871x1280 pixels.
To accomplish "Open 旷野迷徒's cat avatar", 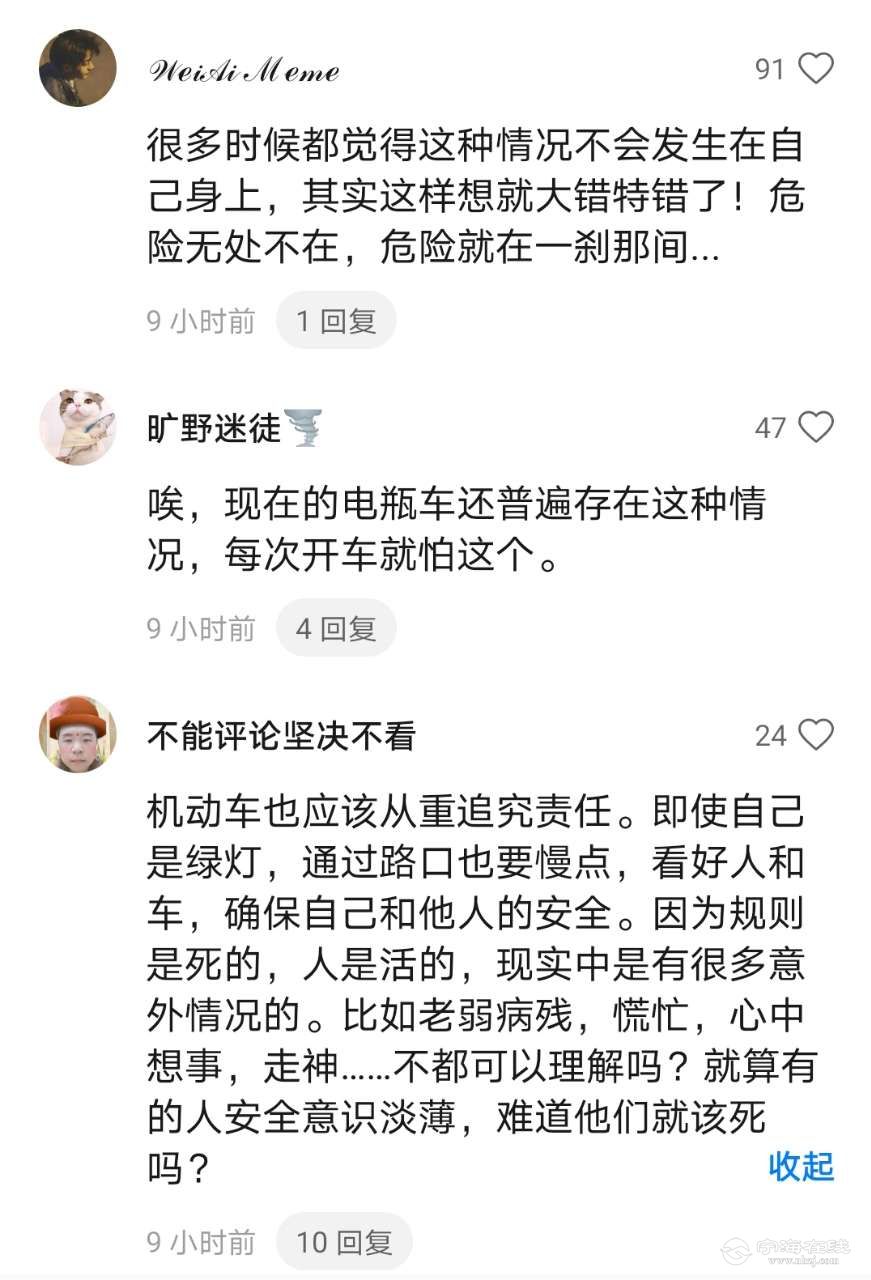I will [x=78, y=427].
